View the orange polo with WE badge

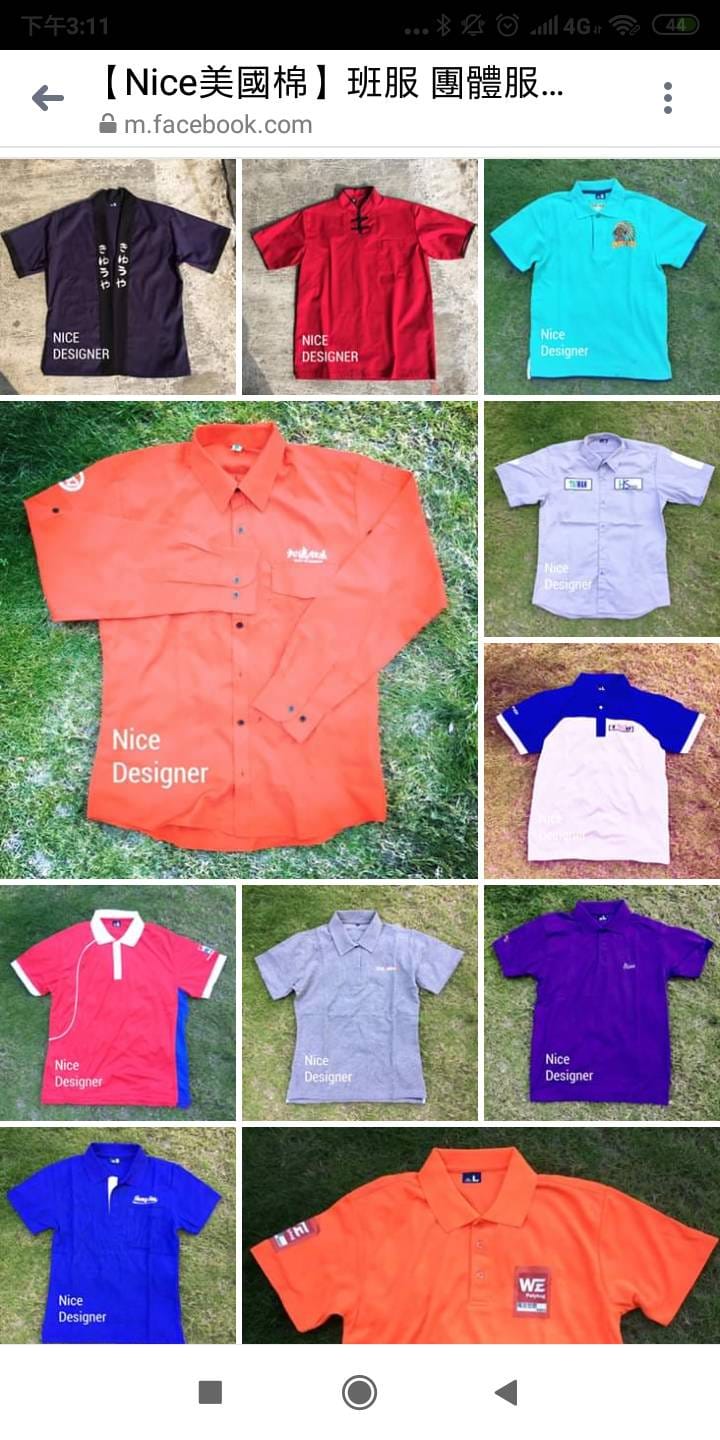click(480, 1235)
